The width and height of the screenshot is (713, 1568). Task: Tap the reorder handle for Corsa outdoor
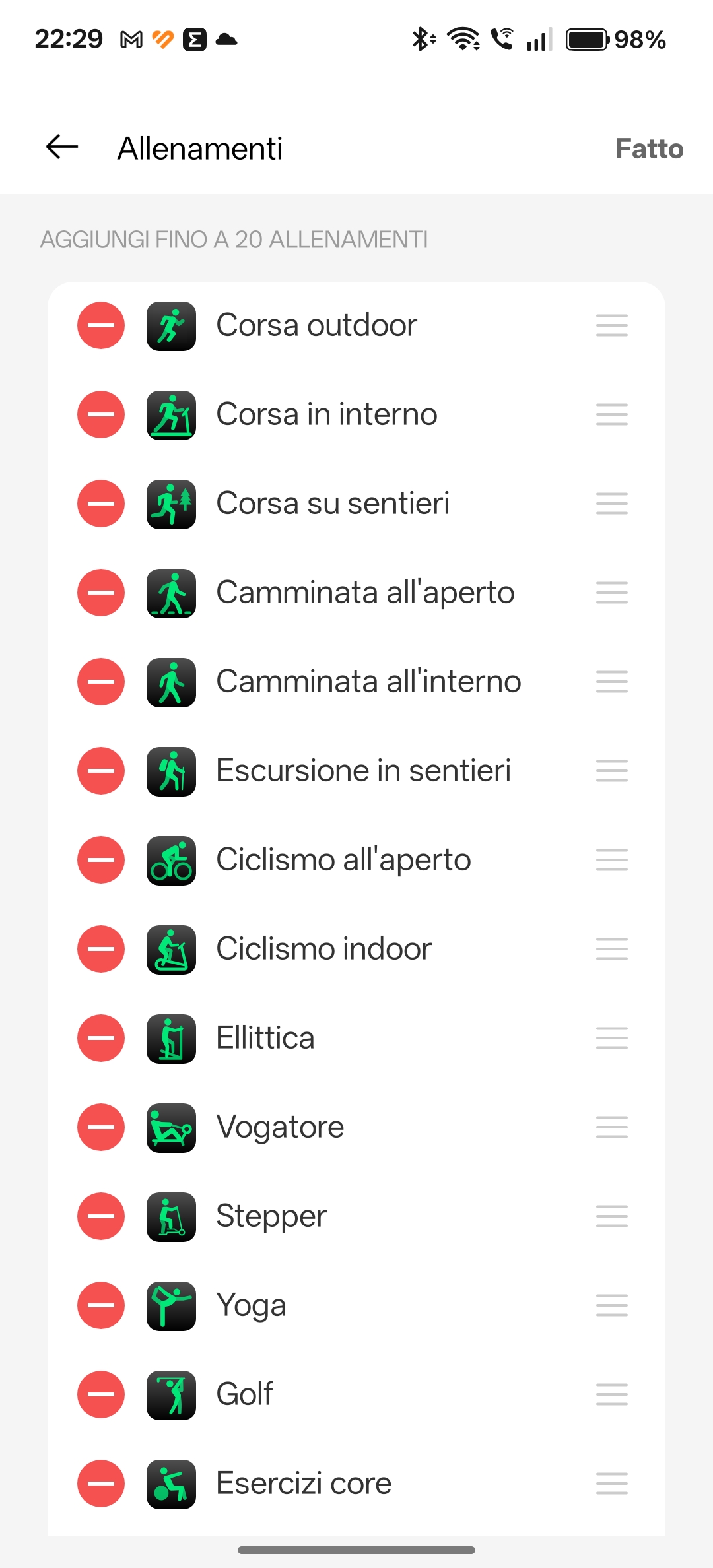tap(611, 325)
